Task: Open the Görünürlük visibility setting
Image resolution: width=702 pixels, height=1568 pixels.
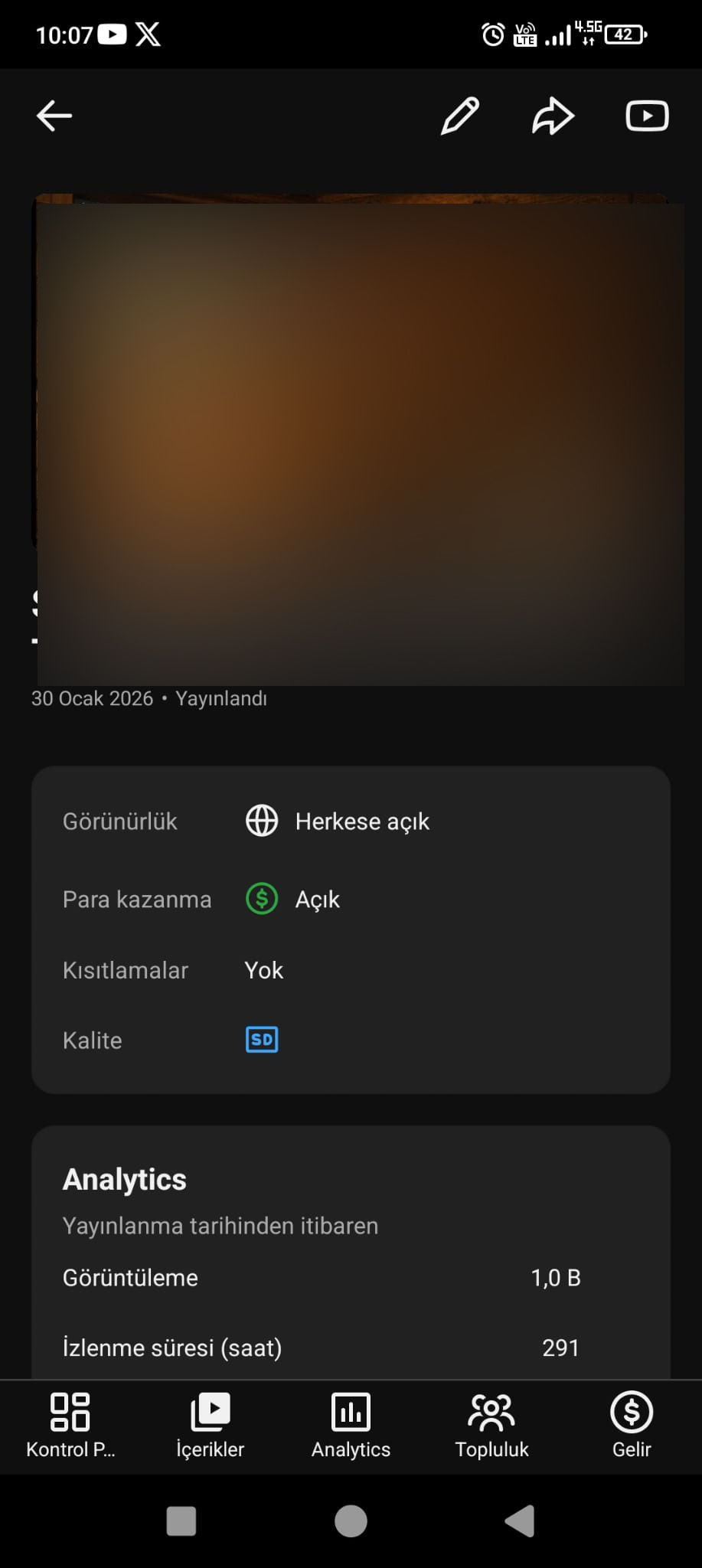Action: [351, 822]
